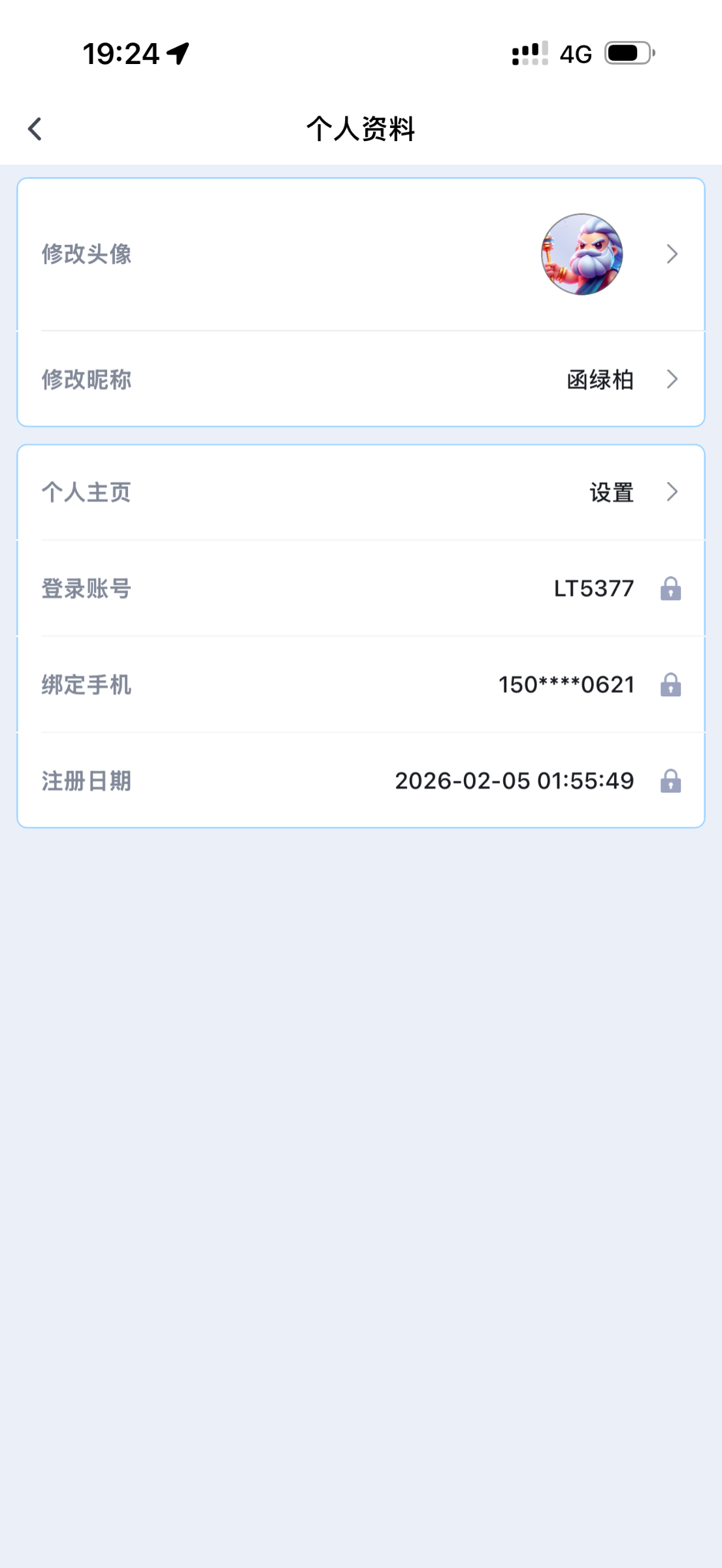This screenshot has height=1568, width=722.
Task: Select the nickname 函绿柏 to edit it
Action: [x=600, y=379]
